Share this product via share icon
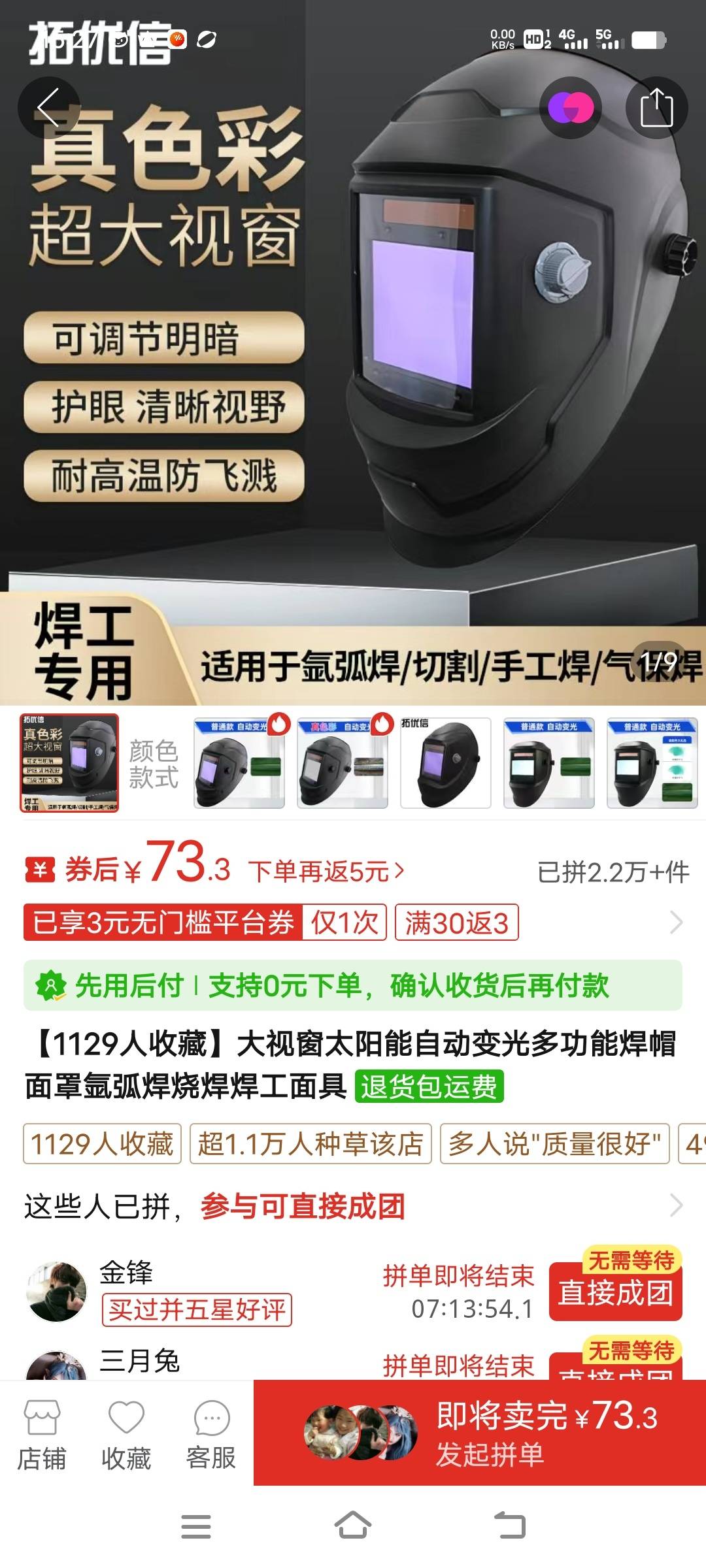 tap(656, 106)
